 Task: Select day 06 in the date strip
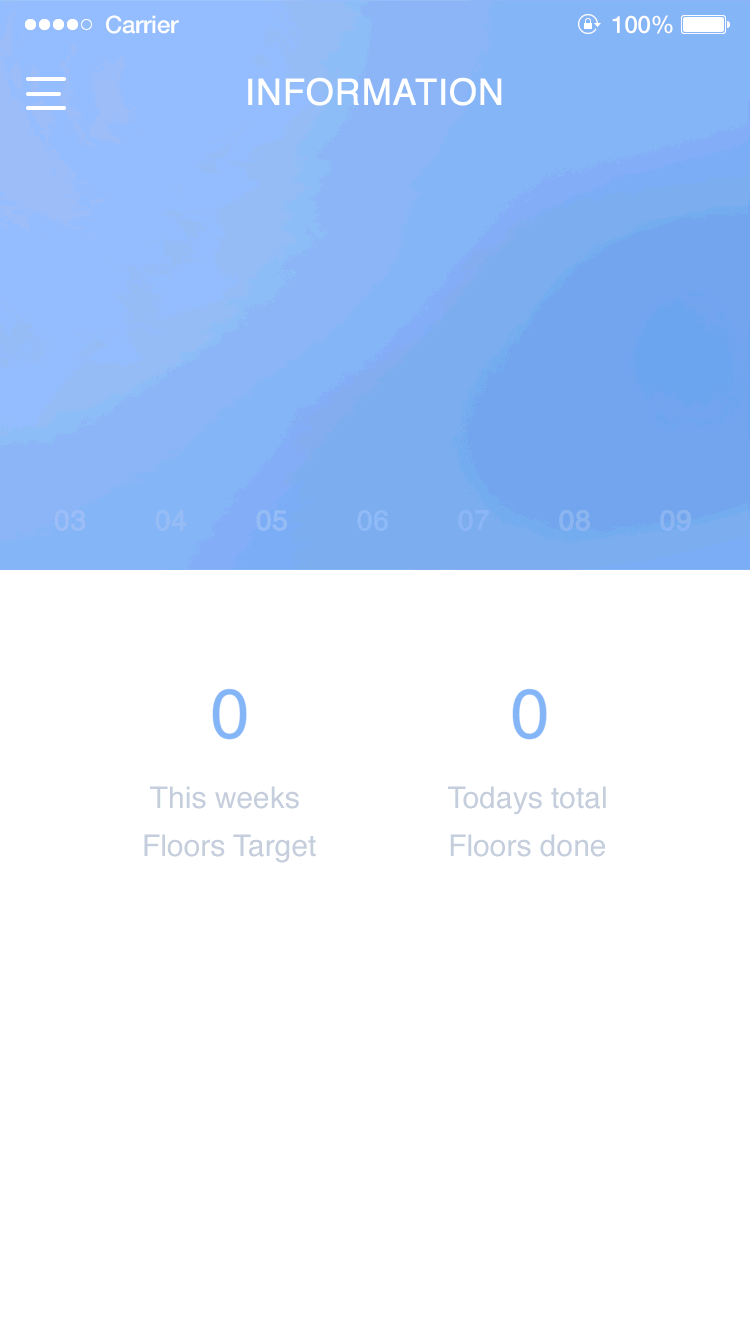click(x=373, y=521)
